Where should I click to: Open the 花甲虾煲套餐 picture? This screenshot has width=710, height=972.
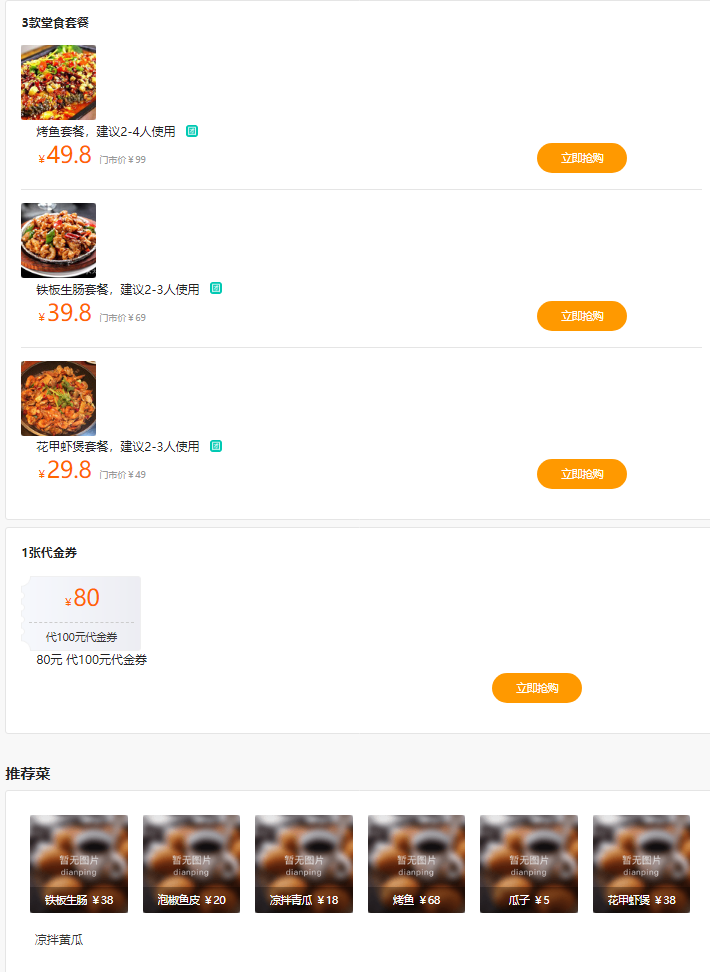tap(58, 398)
